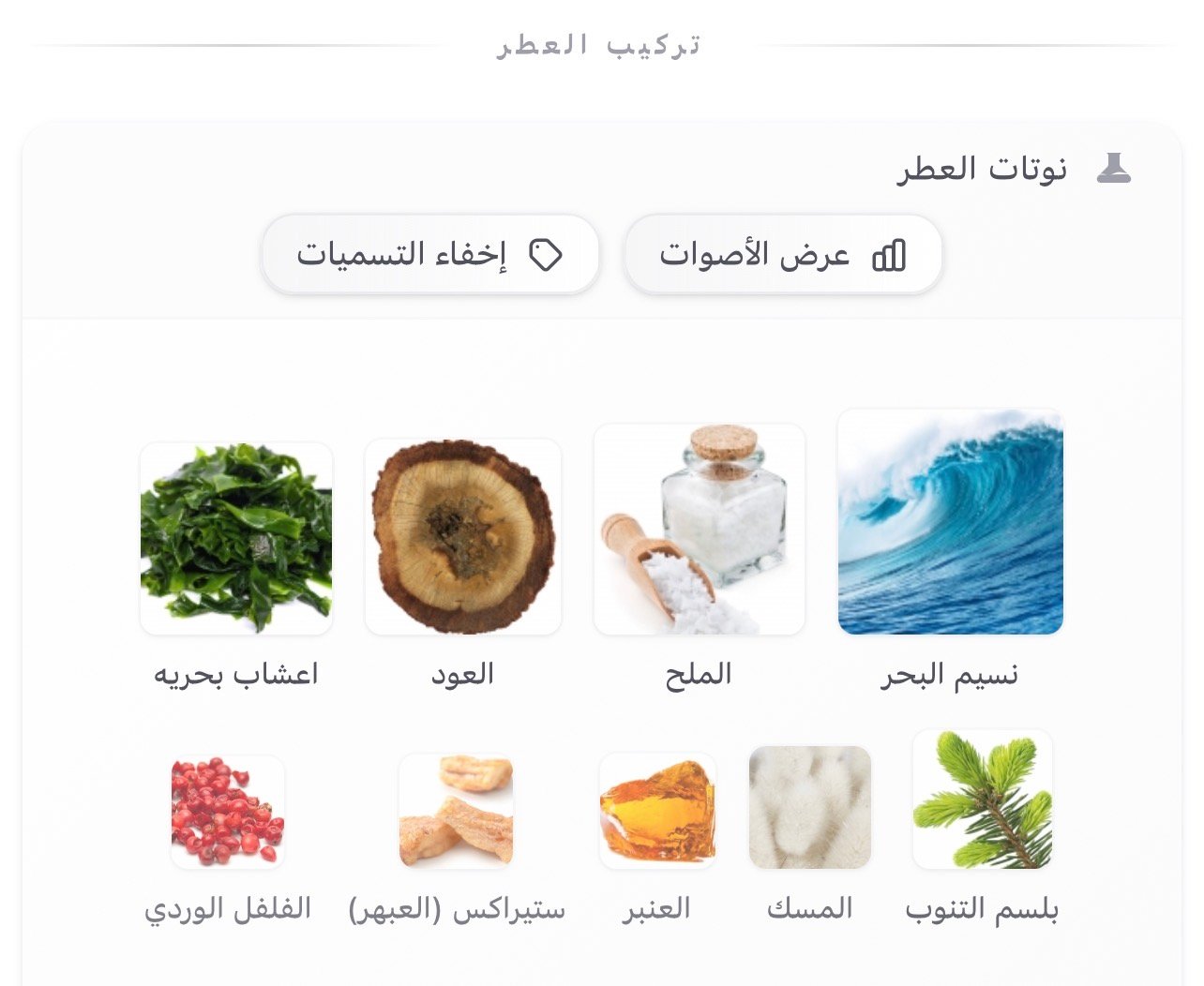View the ستيراكس (العبهر) styrax note

pos(457,811)
